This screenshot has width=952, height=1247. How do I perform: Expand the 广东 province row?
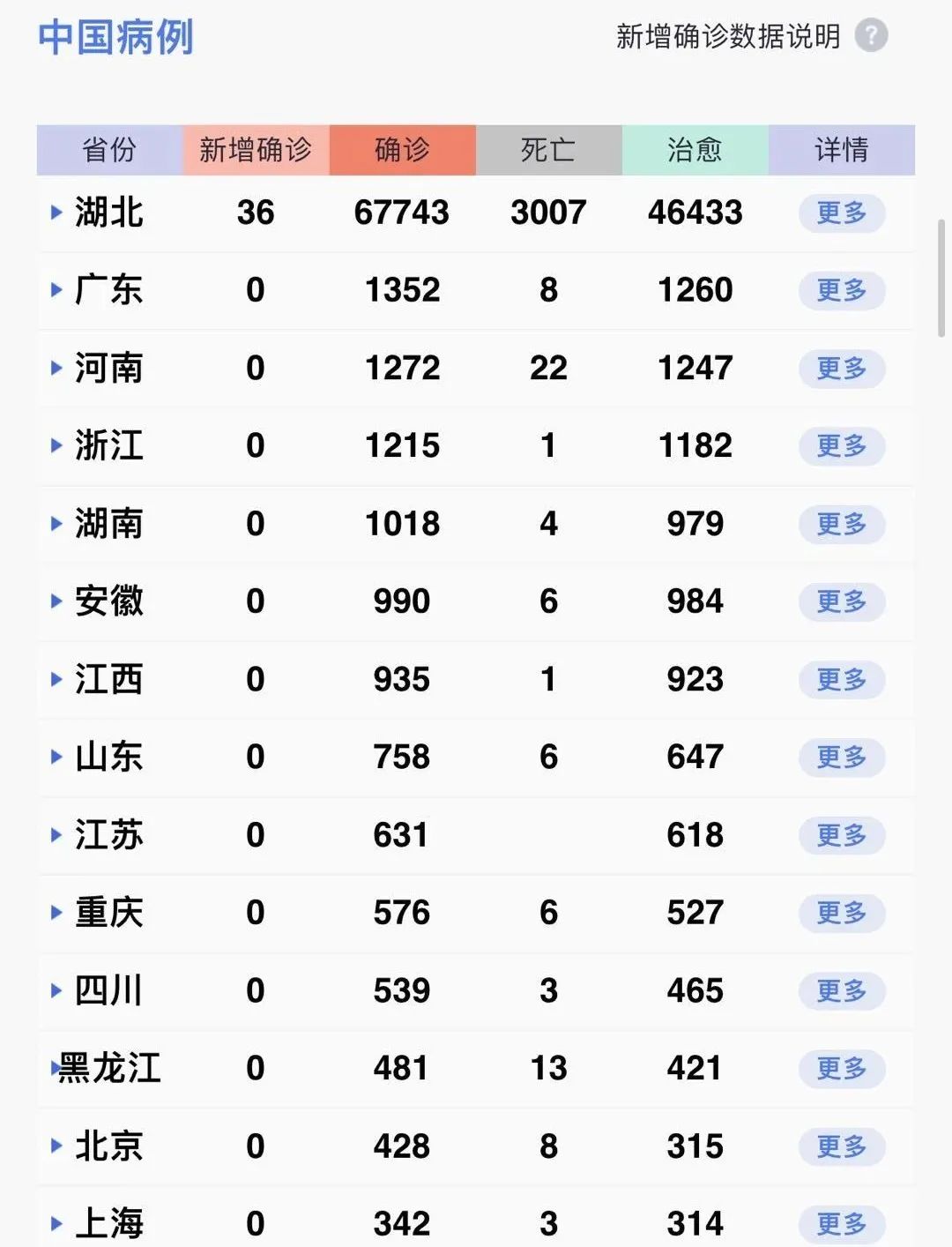coord(56,290)
